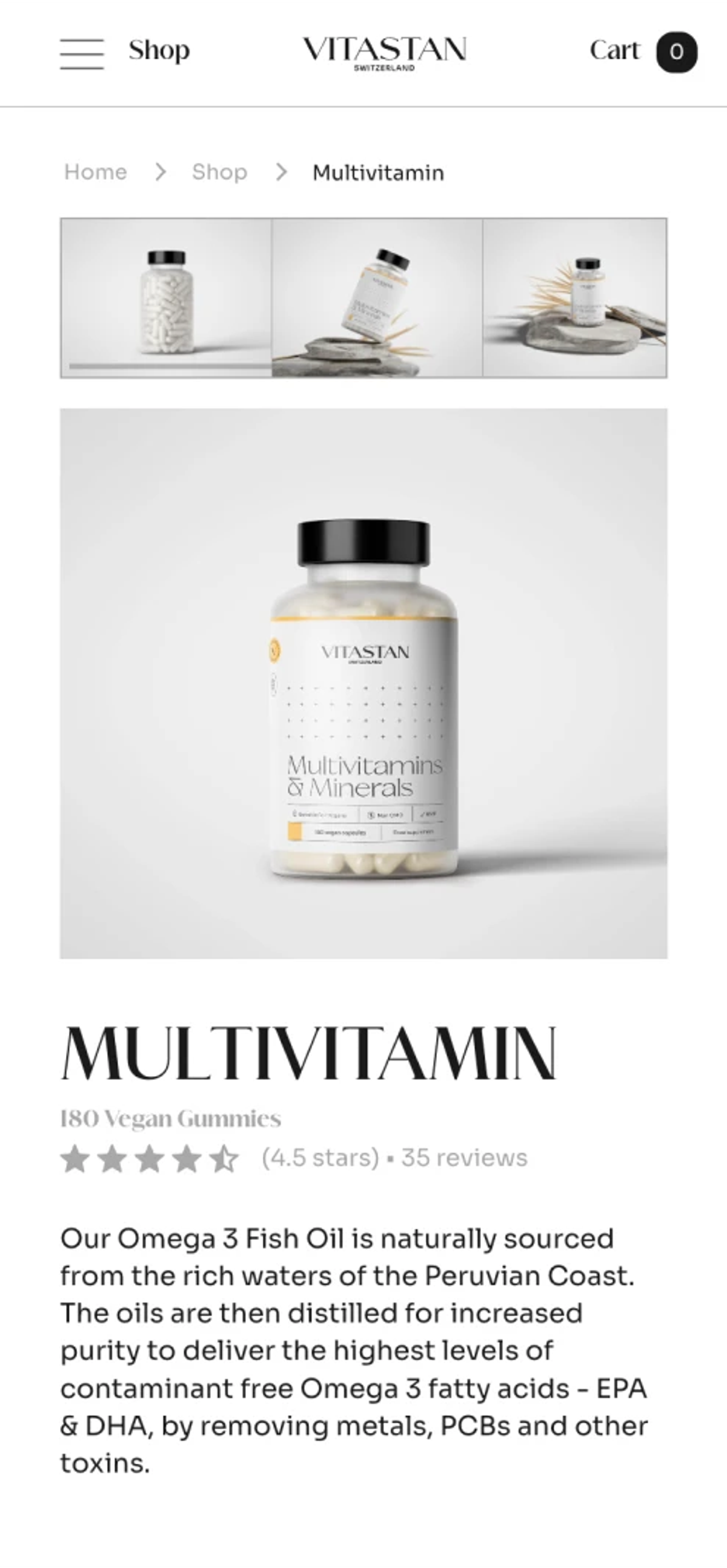The width and height of the screenshot is (727, 1568).
Task: Open the main Multivitamin product image
Action: pos(363,683)
